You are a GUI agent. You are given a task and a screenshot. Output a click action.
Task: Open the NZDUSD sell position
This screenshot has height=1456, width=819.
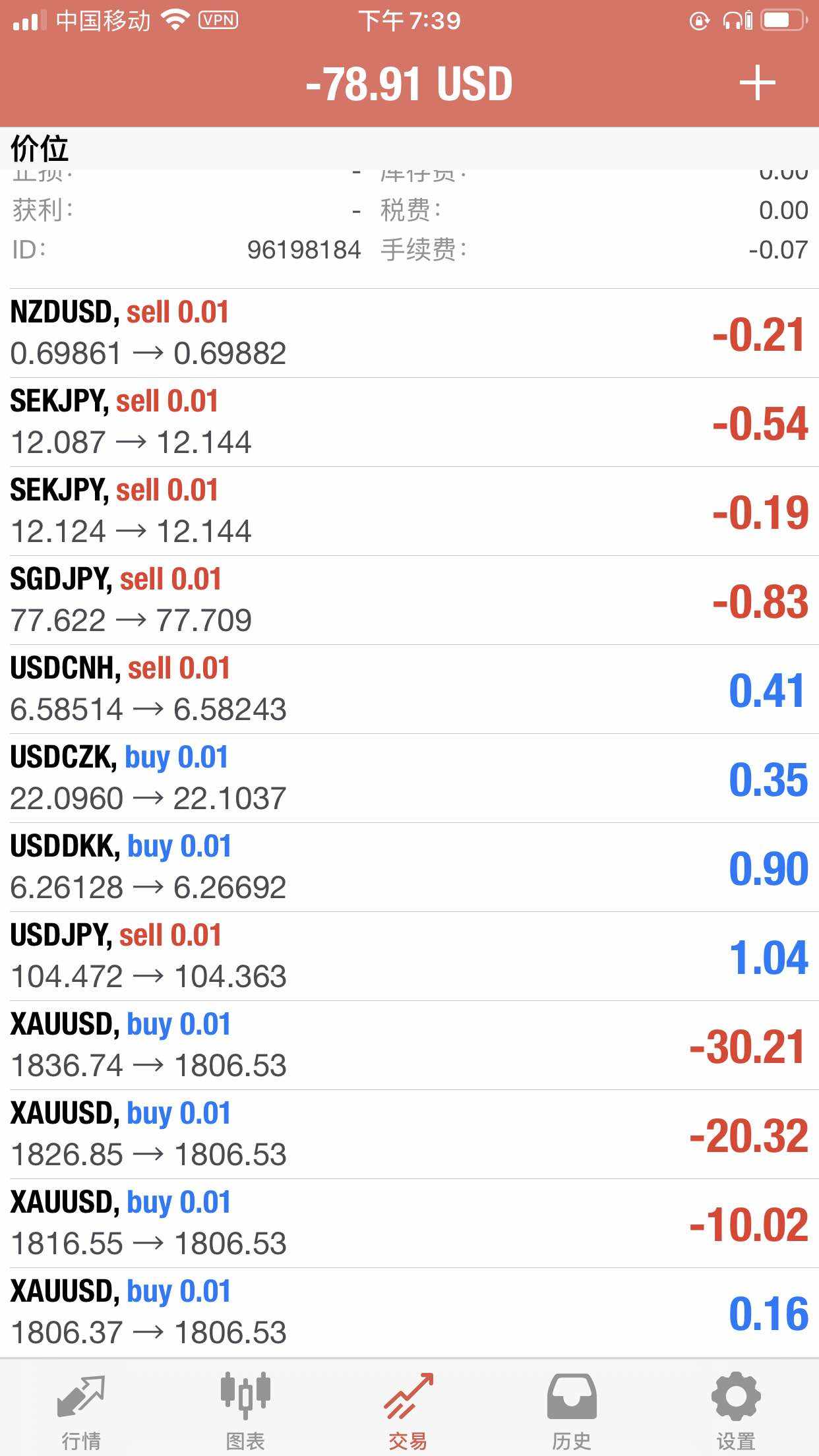click(x=409, y=333)
